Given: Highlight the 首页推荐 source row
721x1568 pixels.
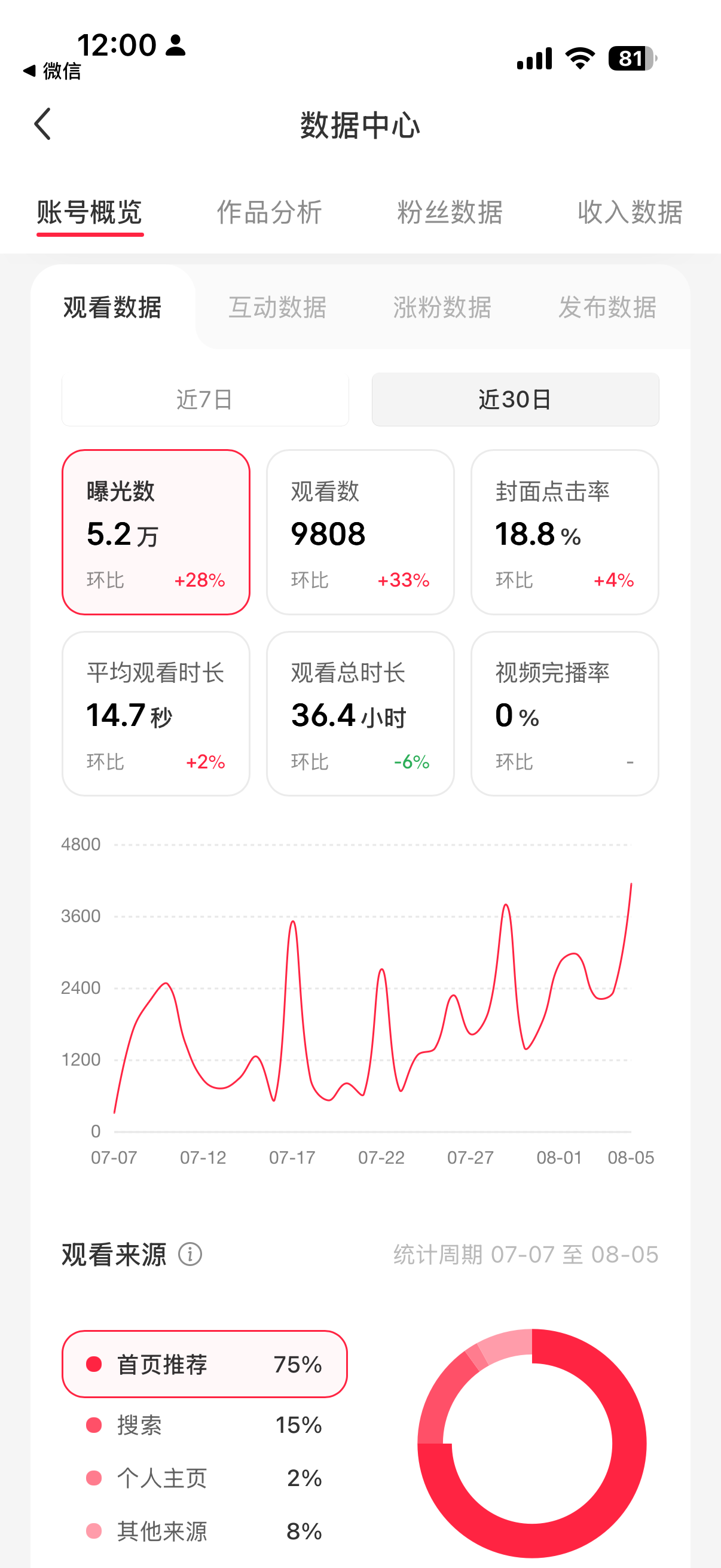Looking at the screenshot, I should tap(204, 1364).
